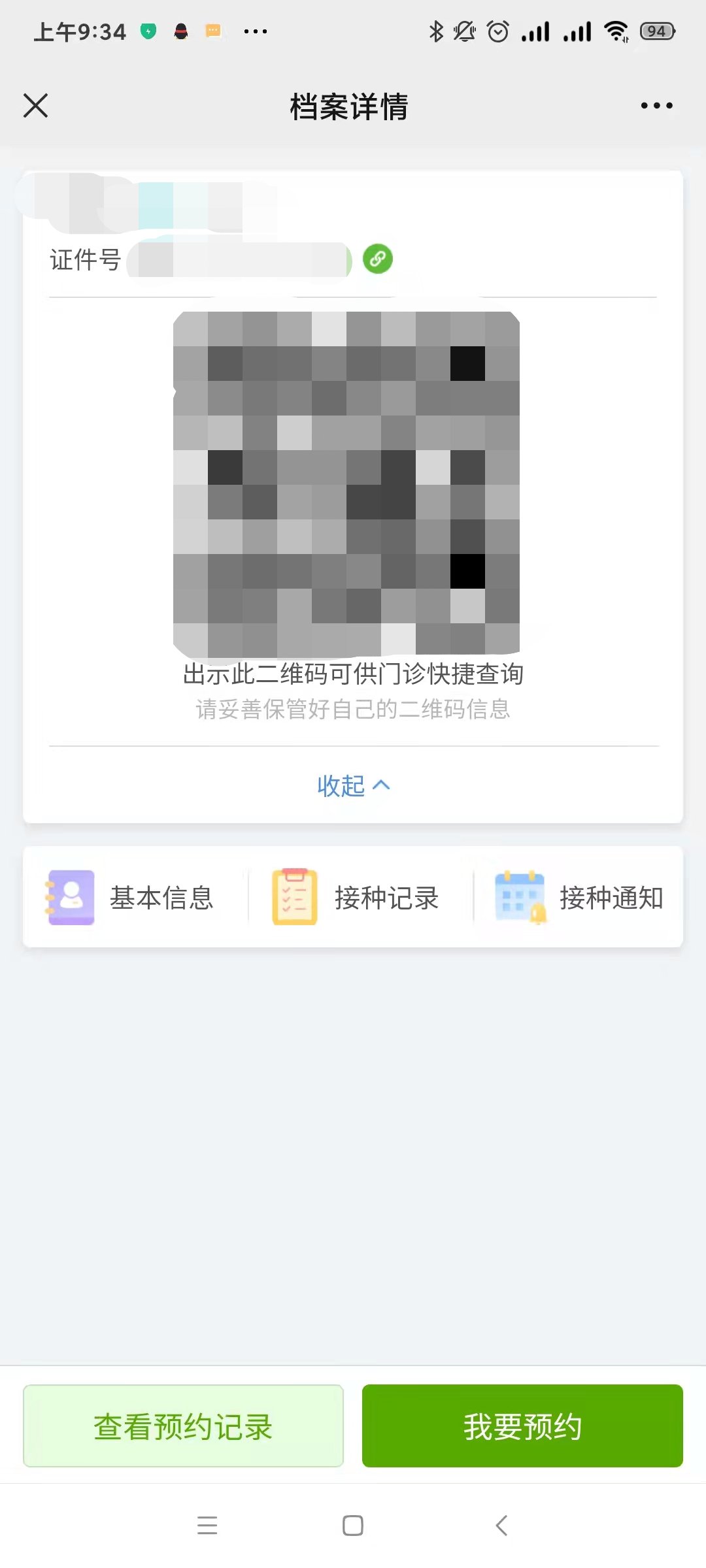Go to the system home screen
706x1568 pixels.
[x=353, y=1526]
